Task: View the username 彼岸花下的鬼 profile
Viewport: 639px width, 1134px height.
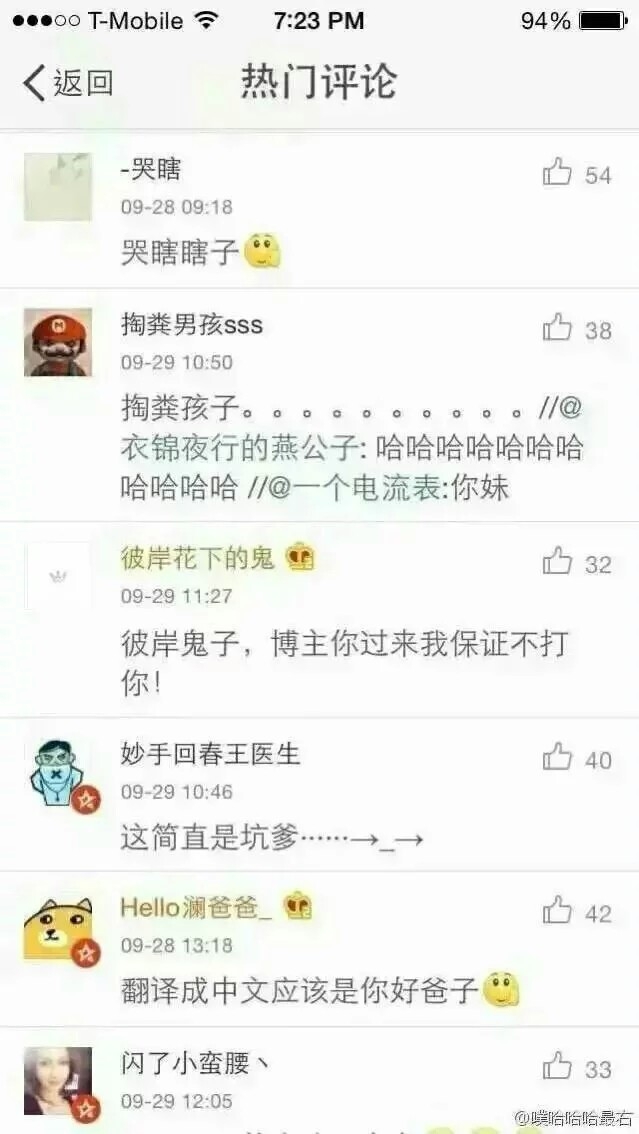Action: [x=197, y=558]
